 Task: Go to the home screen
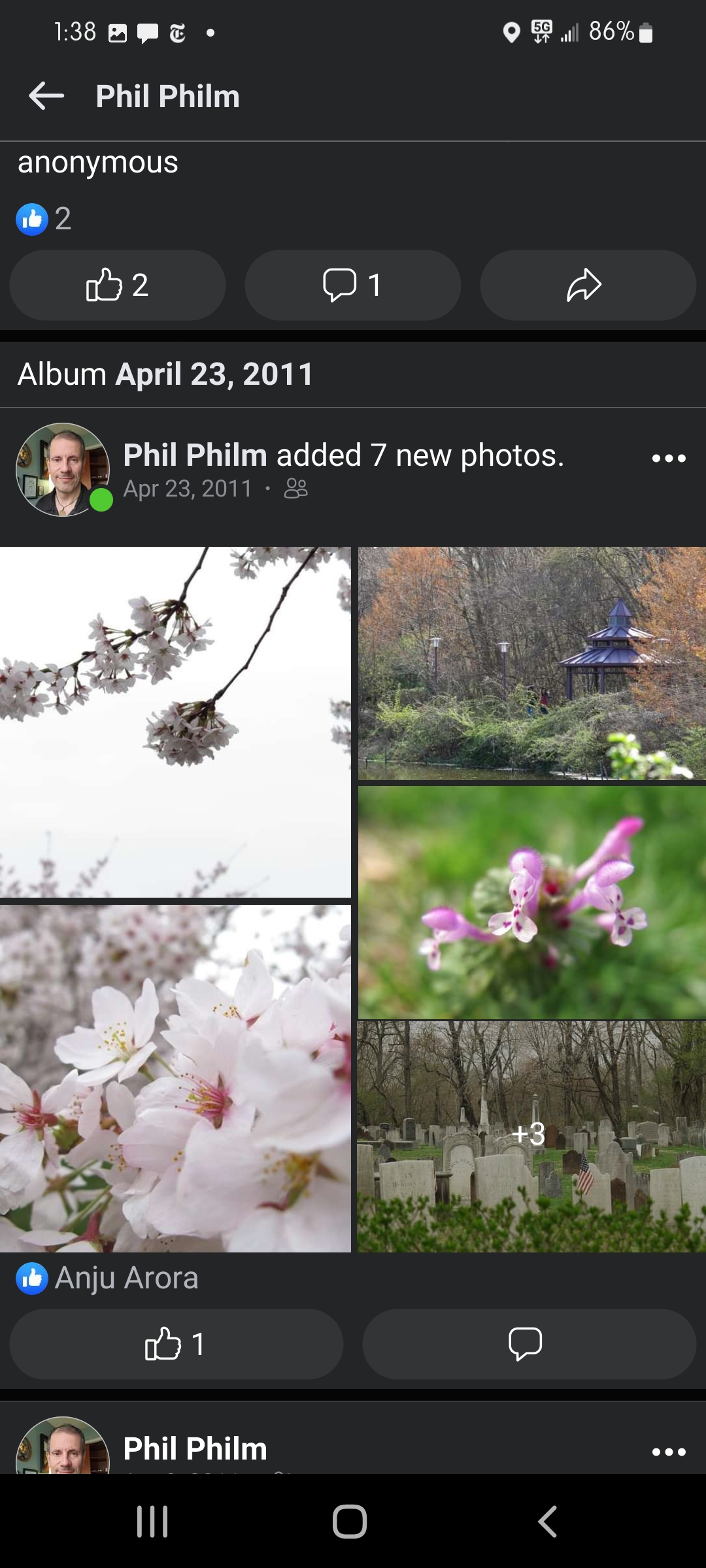(x=350, y=1522)
